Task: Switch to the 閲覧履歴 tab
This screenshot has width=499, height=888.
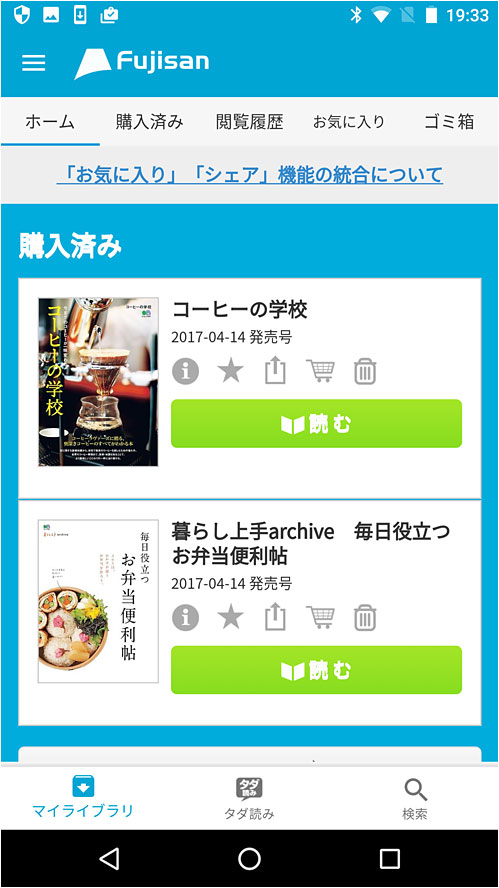Action: point(249,122)
